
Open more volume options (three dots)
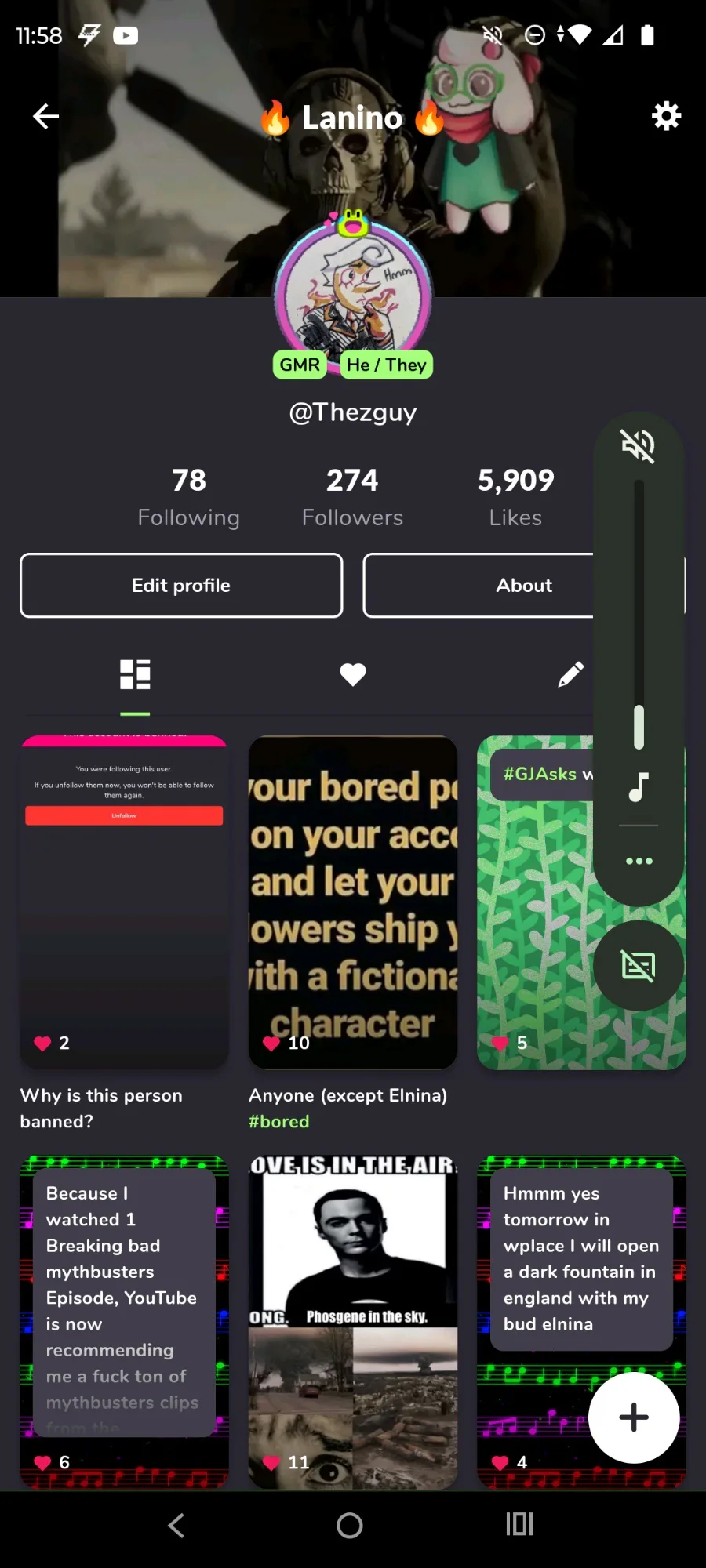pos(639,861)
